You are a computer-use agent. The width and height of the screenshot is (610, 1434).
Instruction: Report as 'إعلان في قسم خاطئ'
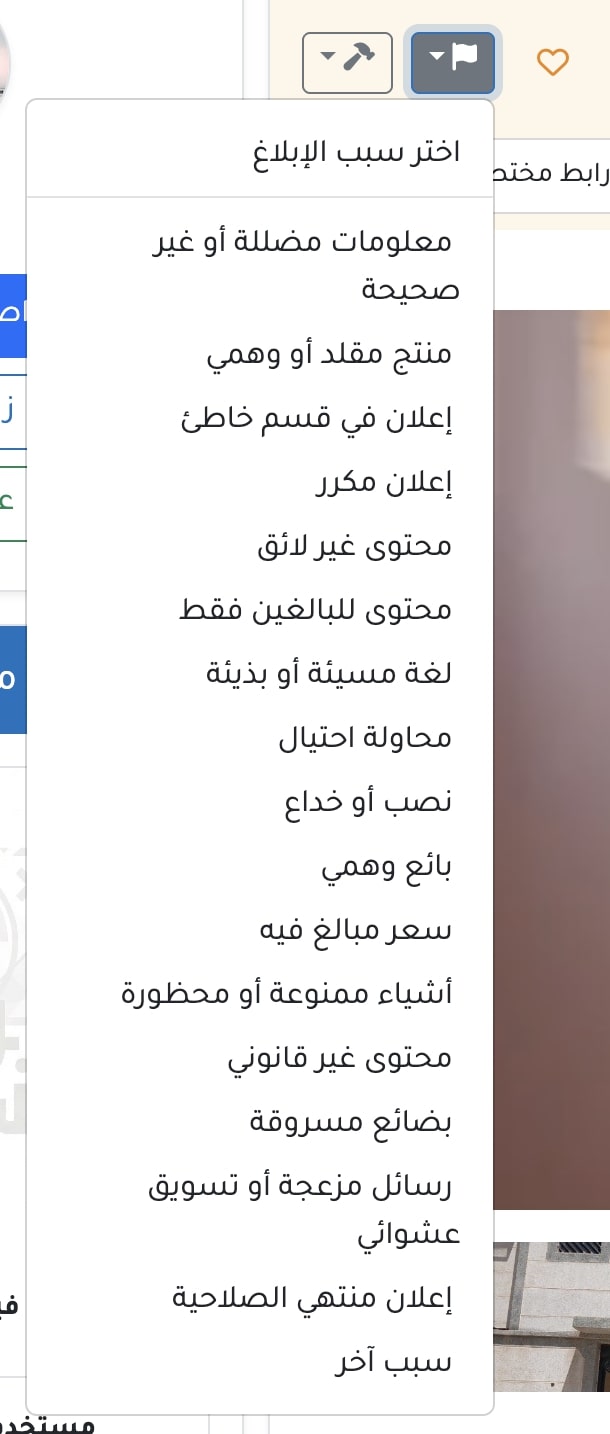click(x=317, y=420)
